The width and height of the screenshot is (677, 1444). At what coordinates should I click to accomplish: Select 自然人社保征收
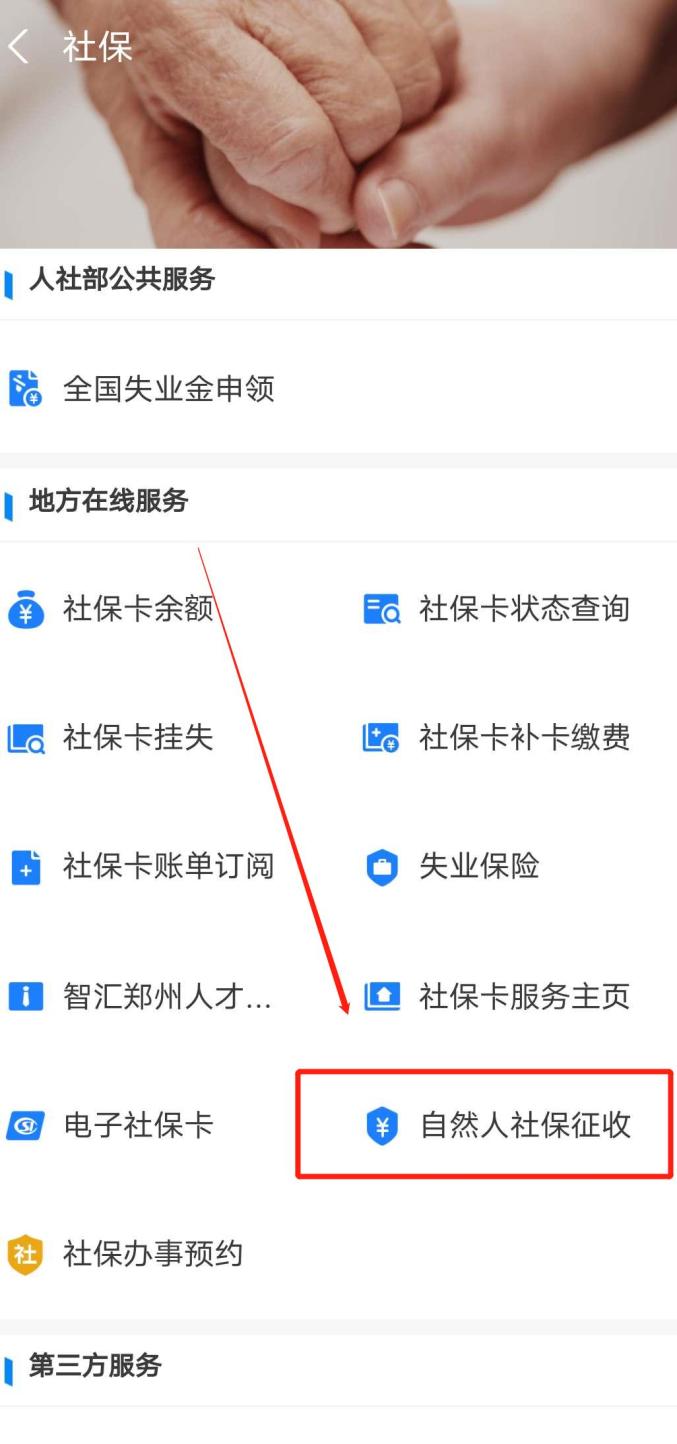pyautogui.click(x=498, y=1125)
